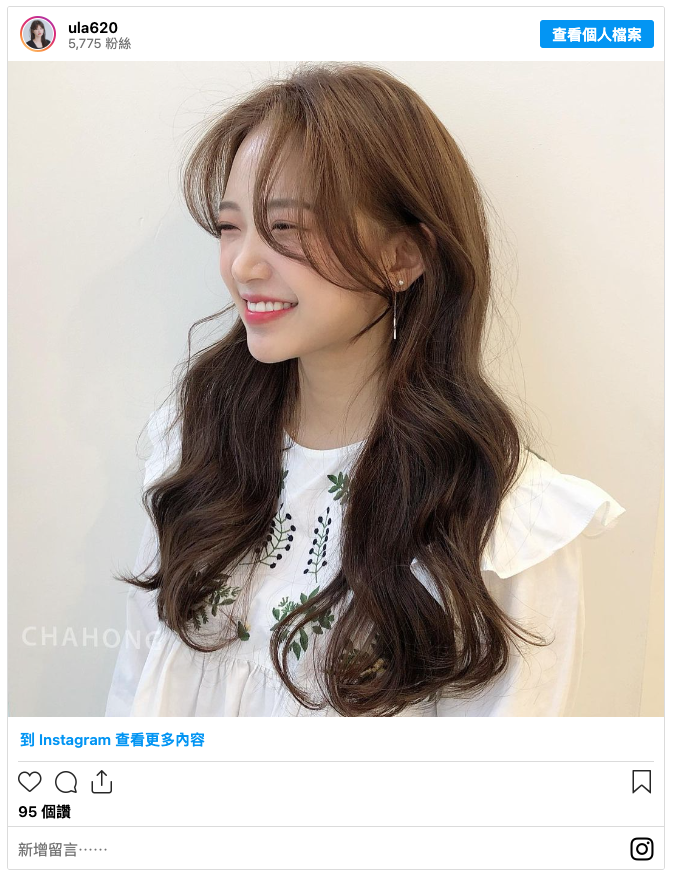Open the Instagram logo icon
Viewport: 676px width, 878px height.
pyautogui.click(x=641, y=849)
